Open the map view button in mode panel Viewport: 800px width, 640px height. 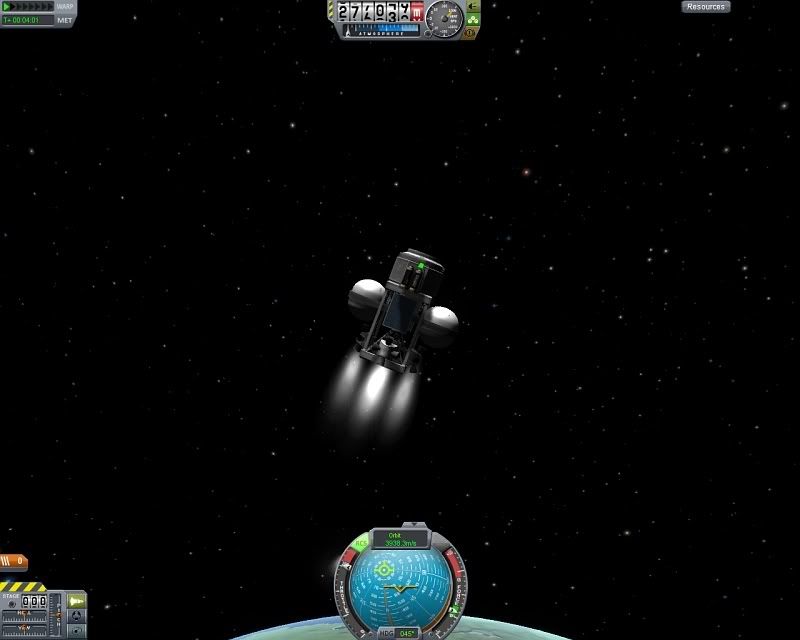point(76,630)
